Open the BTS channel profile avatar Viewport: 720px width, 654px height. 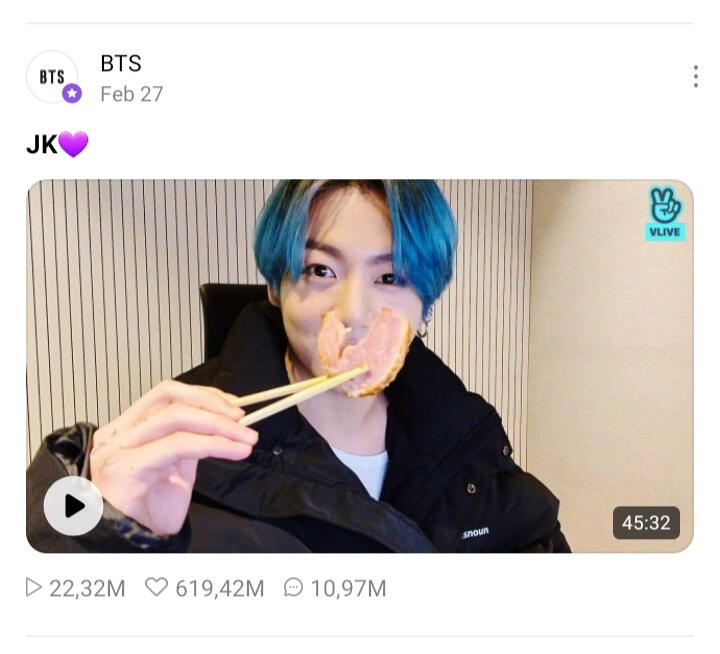point(52,77)
